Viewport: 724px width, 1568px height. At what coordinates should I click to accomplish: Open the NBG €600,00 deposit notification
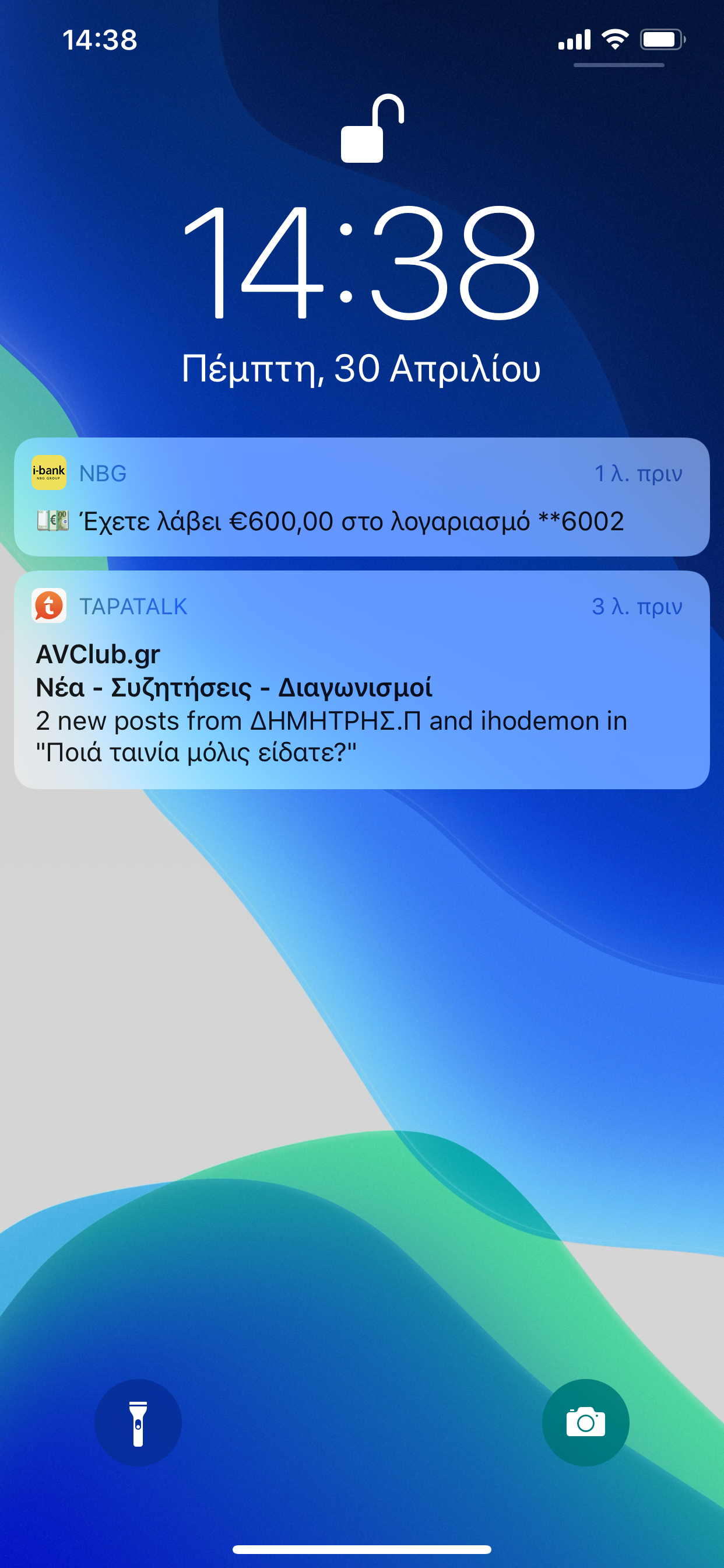click(x=361, y=496)
